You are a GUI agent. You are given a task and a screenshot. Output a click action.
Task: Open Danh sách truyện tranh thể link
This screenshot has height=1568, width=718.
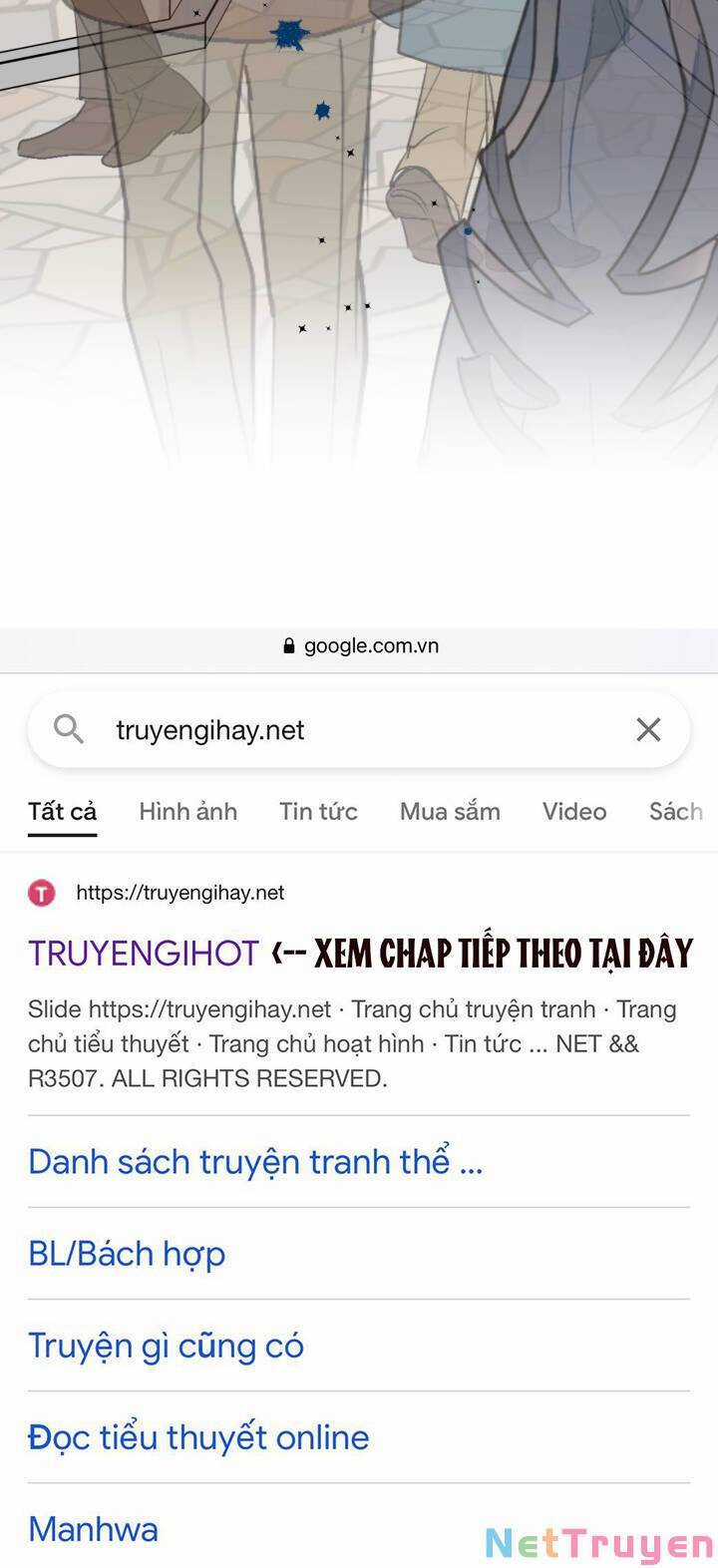tap(255, 1161)
